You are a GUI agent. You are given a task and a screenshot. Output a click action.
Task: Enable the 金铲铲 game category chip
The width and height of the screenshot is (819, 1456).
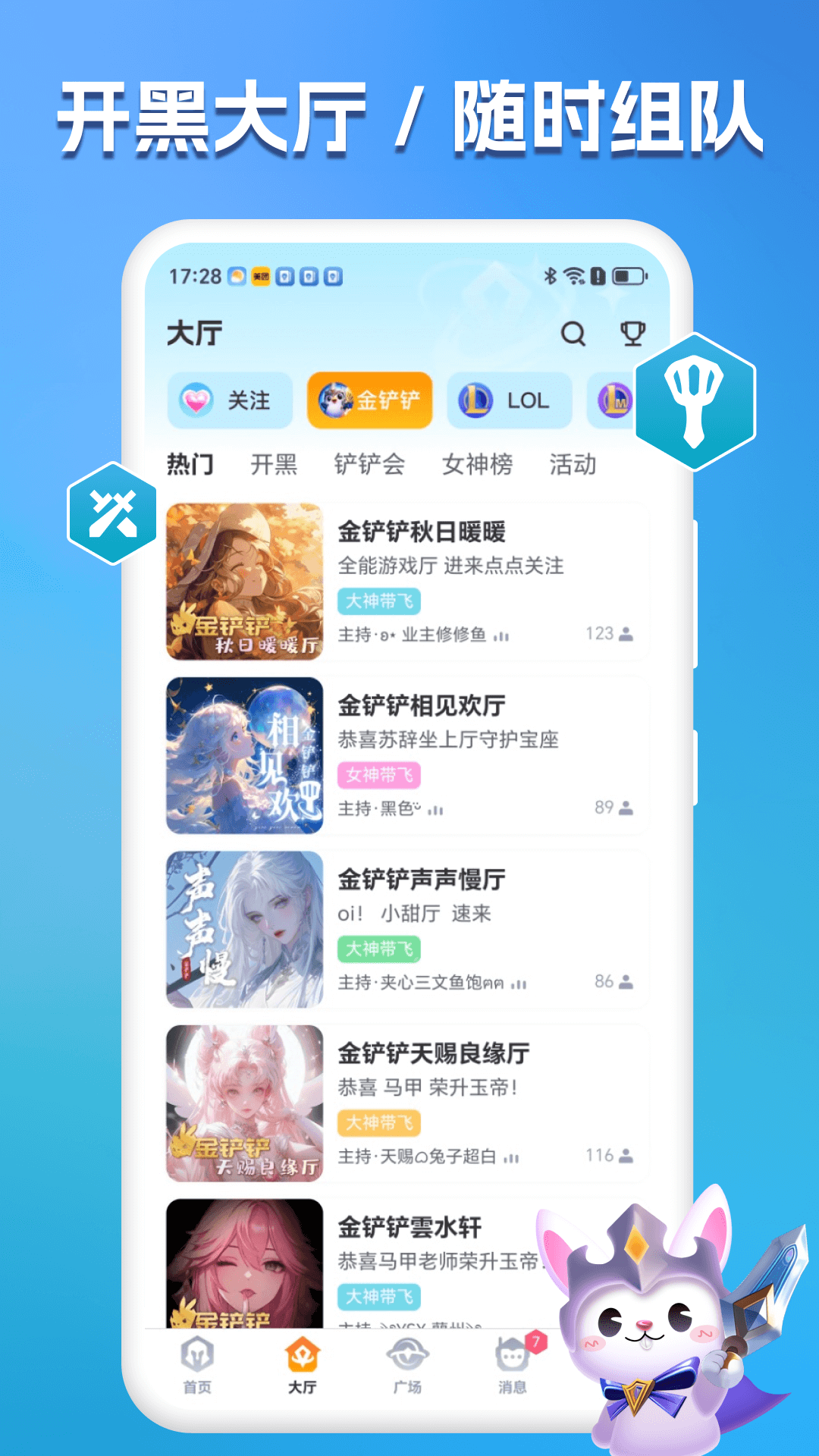coord(369,401)
